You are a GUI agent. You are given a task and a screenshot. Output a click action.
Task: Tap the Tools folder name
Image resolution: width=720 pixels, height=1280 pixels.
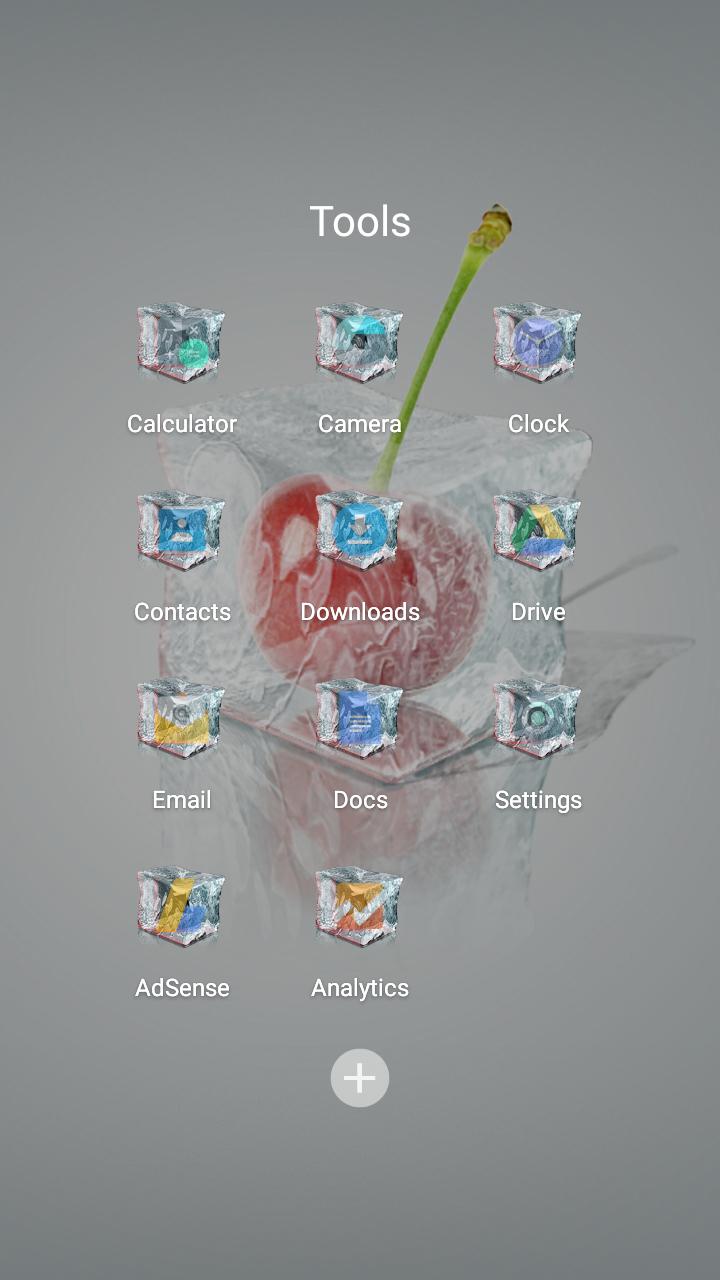(360, 222)
